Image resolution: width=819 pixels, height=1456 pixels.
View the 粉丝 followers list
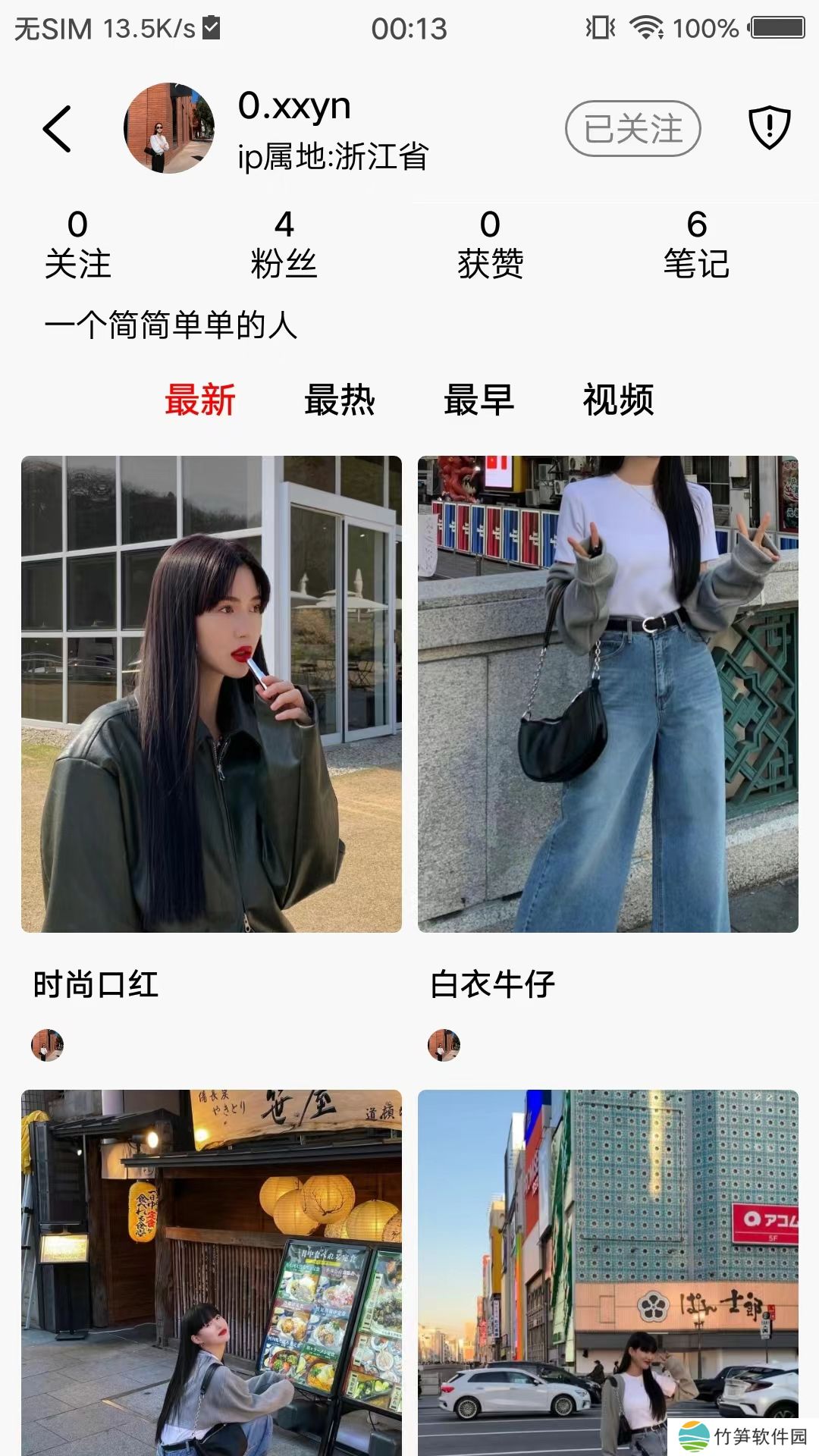[x=284, y=244]
